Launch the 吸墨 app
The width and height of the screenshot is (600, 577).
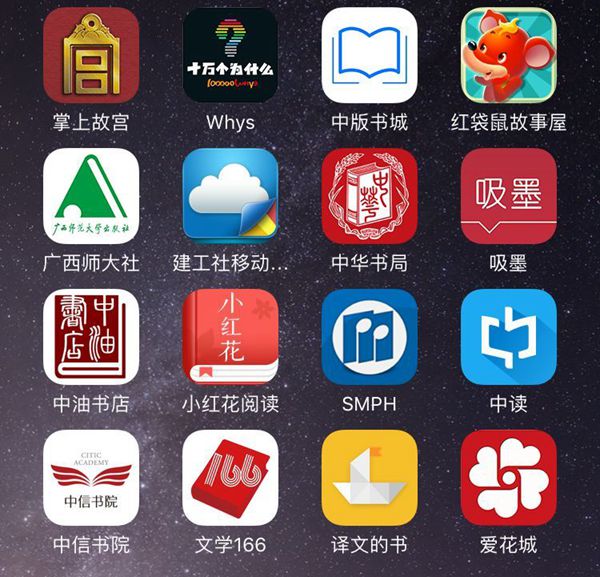click(x=508, y=197)
